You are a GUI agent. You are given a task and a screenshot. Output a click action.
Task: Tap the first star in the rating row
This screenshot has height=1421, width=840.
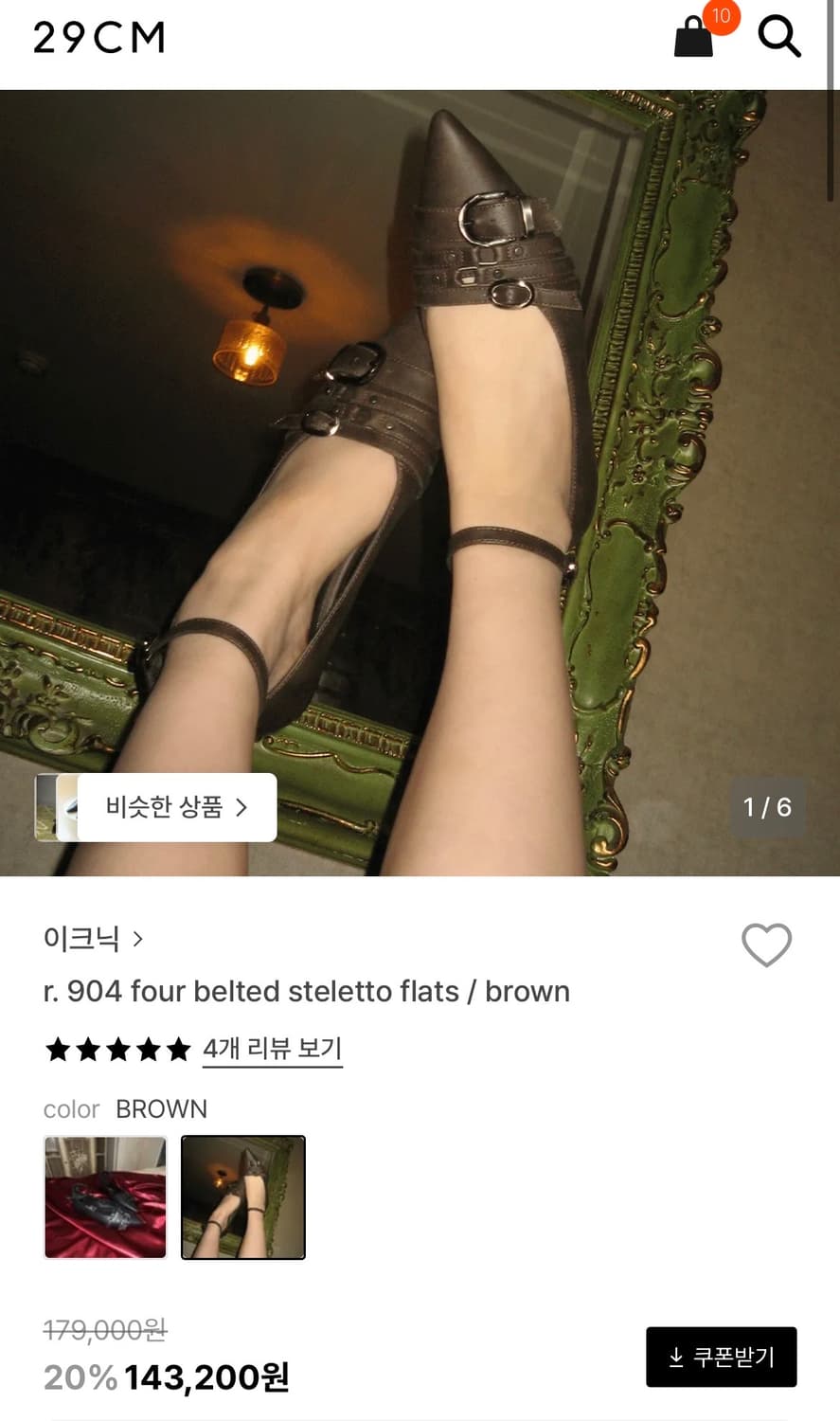click(60, 1049)
